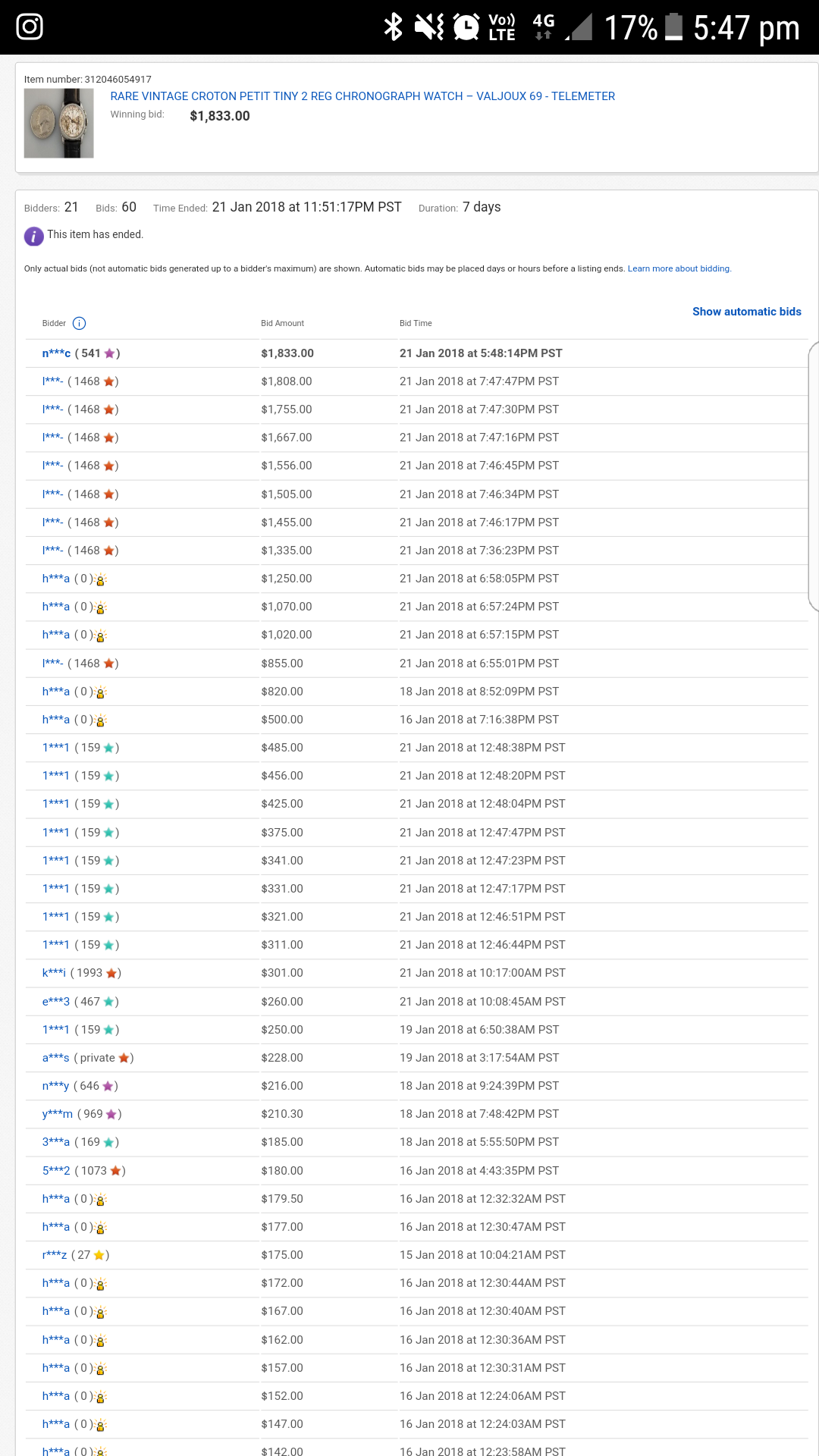Tap the Bidder info icon
Screen dimensions: 819x1456
pos(79,323)
